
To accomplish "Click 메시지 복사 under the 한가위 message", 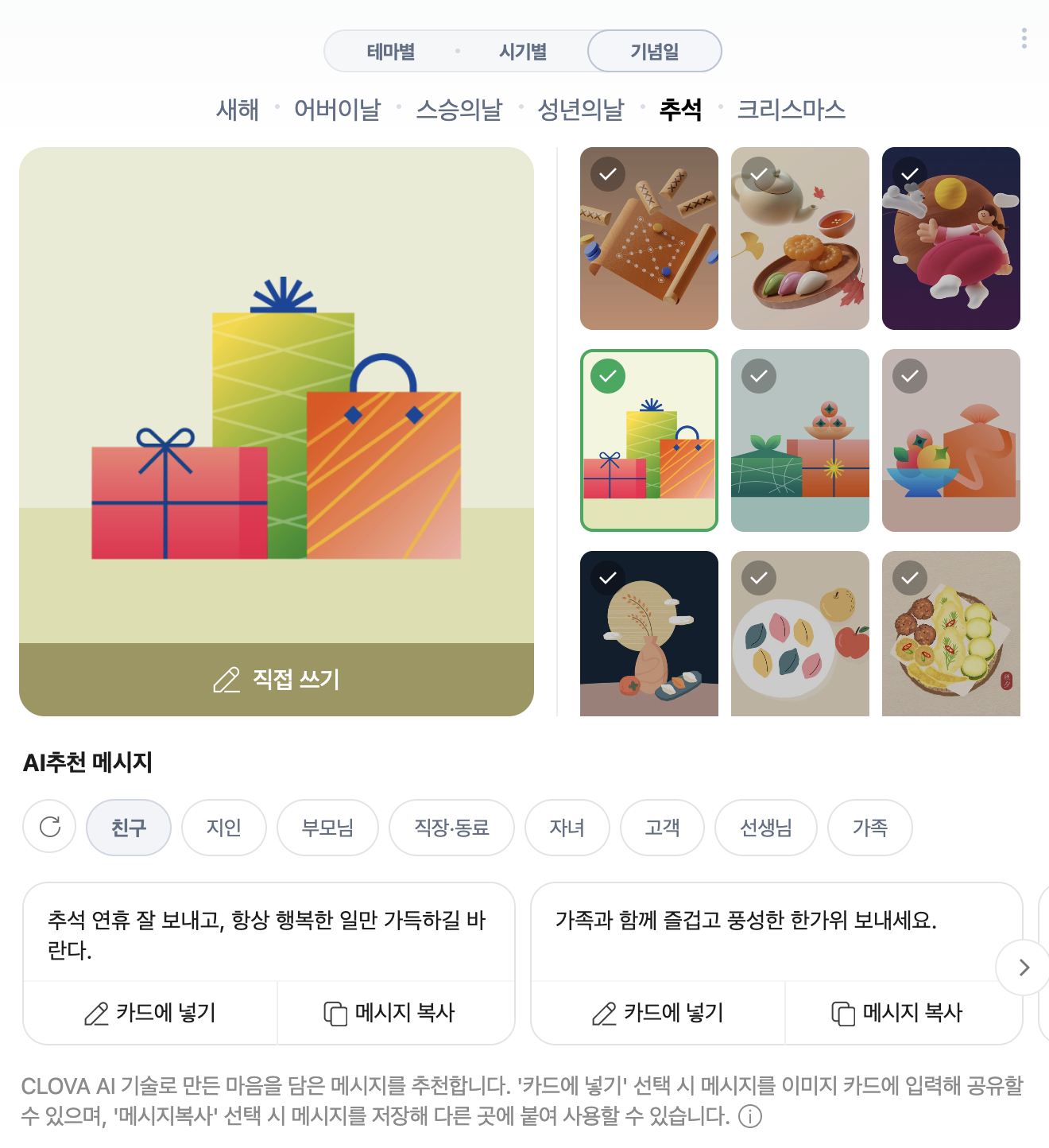I will 903,1013.
